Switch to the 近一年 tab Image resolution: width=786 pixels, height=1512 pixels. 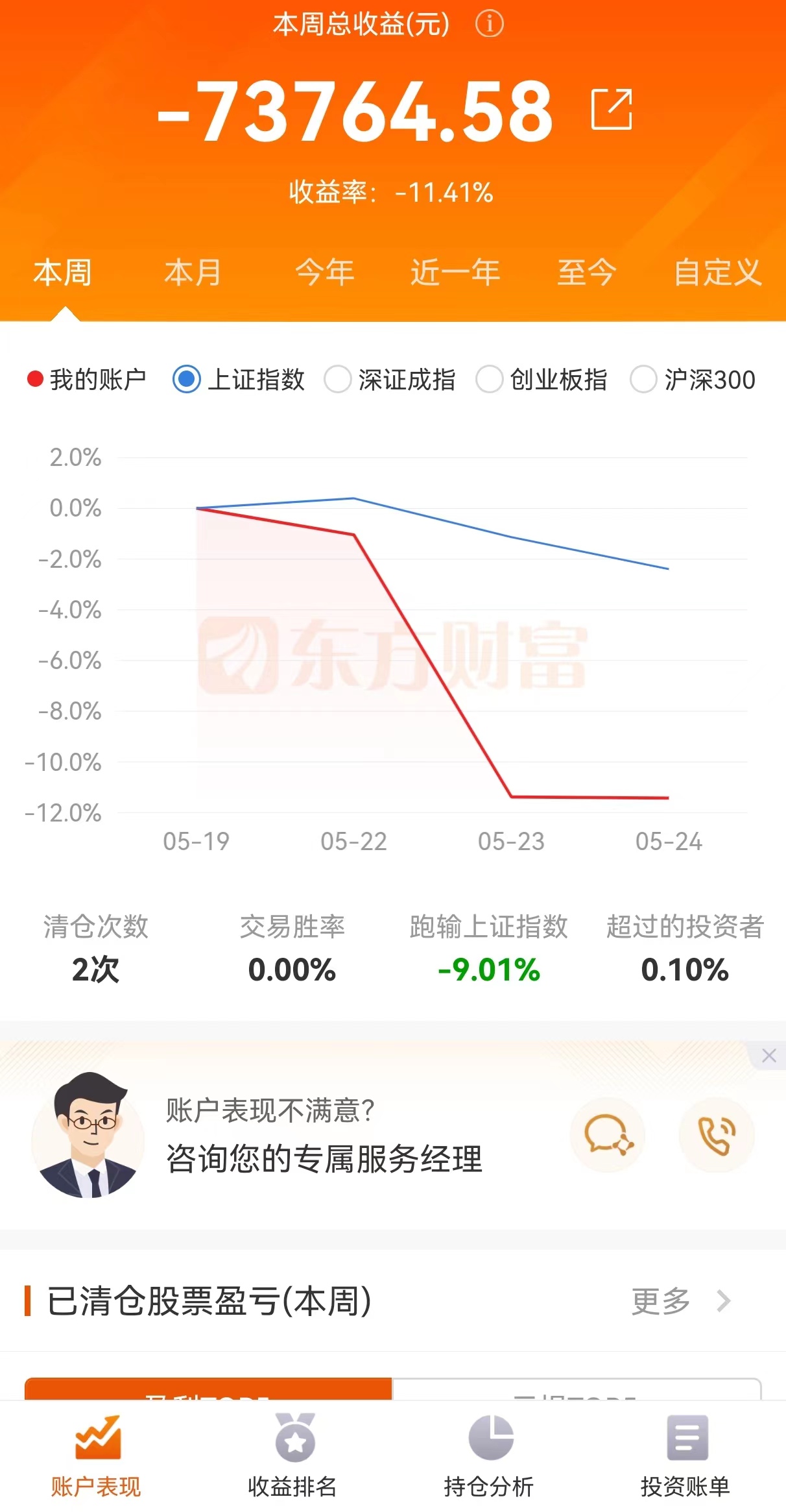tap(456, 273)
